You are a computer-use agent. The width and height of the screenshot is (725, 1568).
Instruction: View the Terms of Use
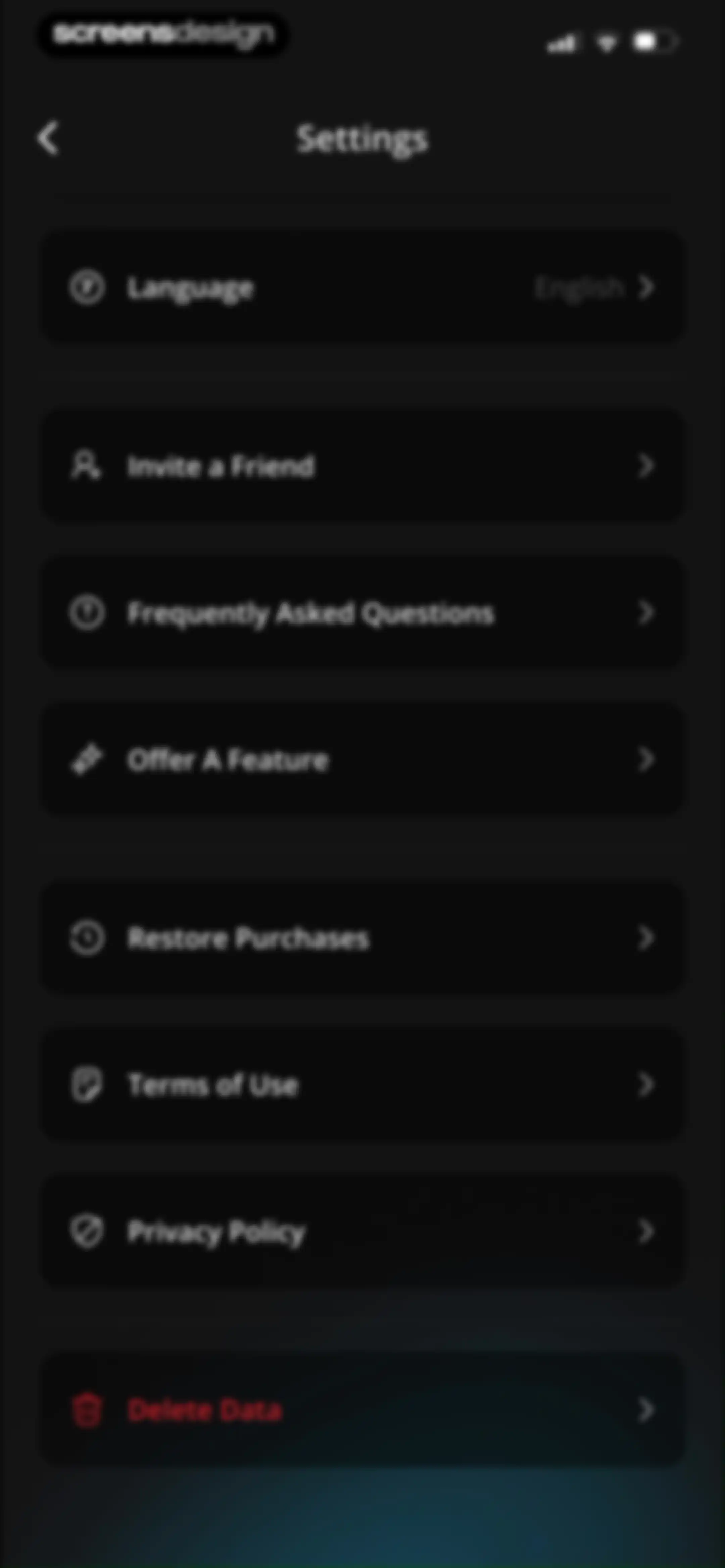tap(363, 1085)
